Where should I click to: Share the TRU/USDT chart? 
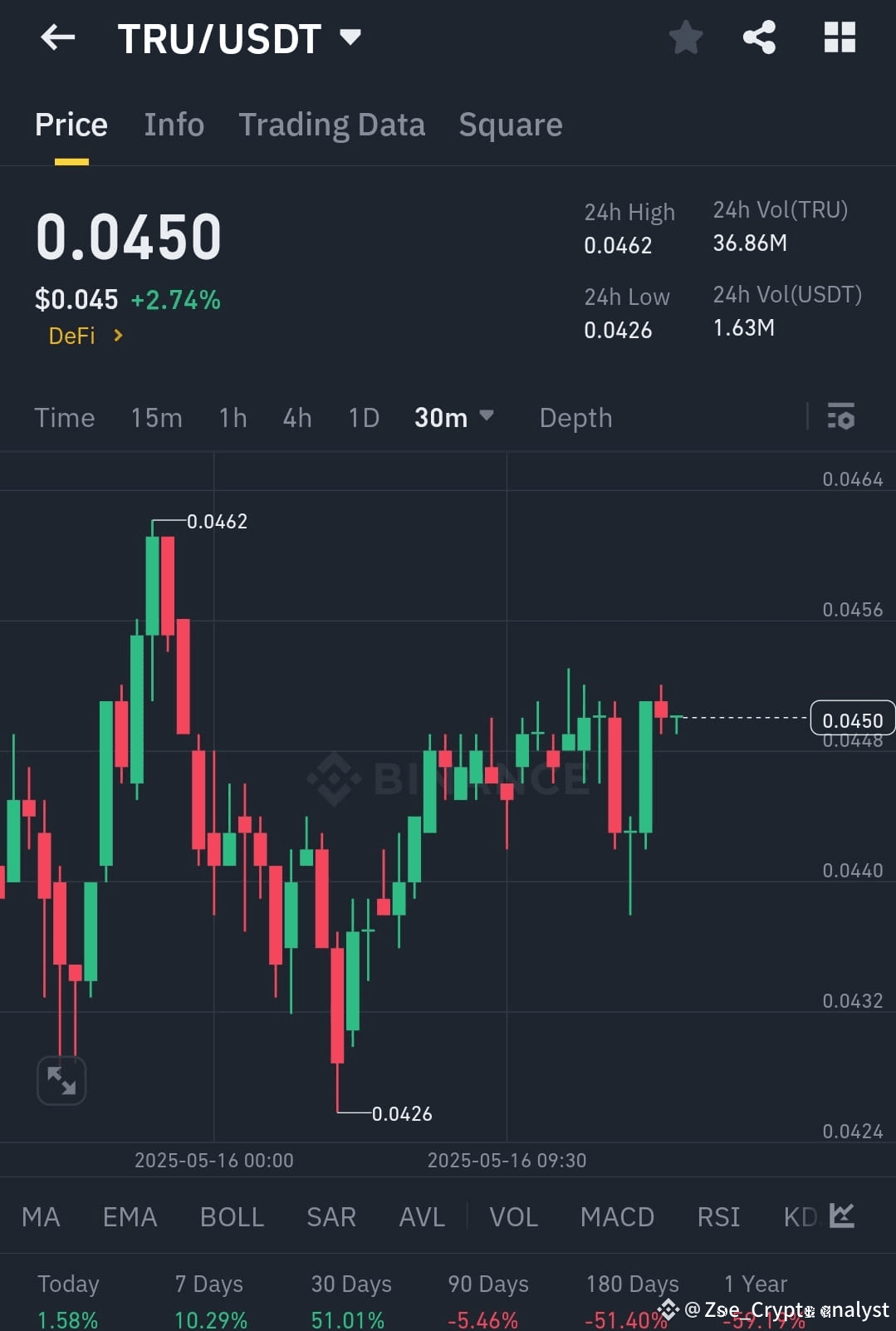[x=758, y=37]
